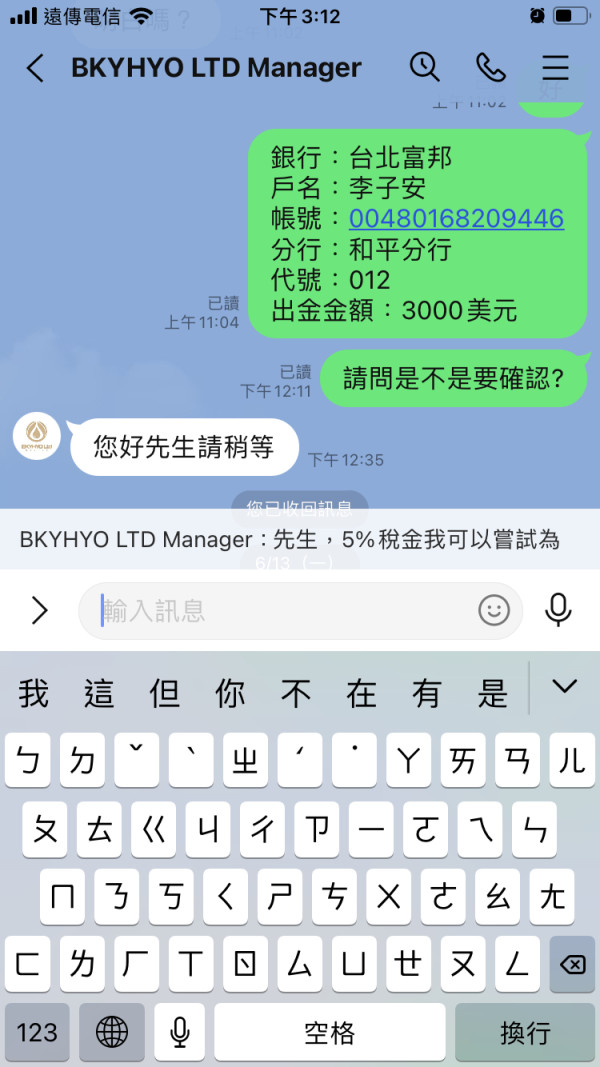Open the emoji and sticker picker

[x=494, y=610]
